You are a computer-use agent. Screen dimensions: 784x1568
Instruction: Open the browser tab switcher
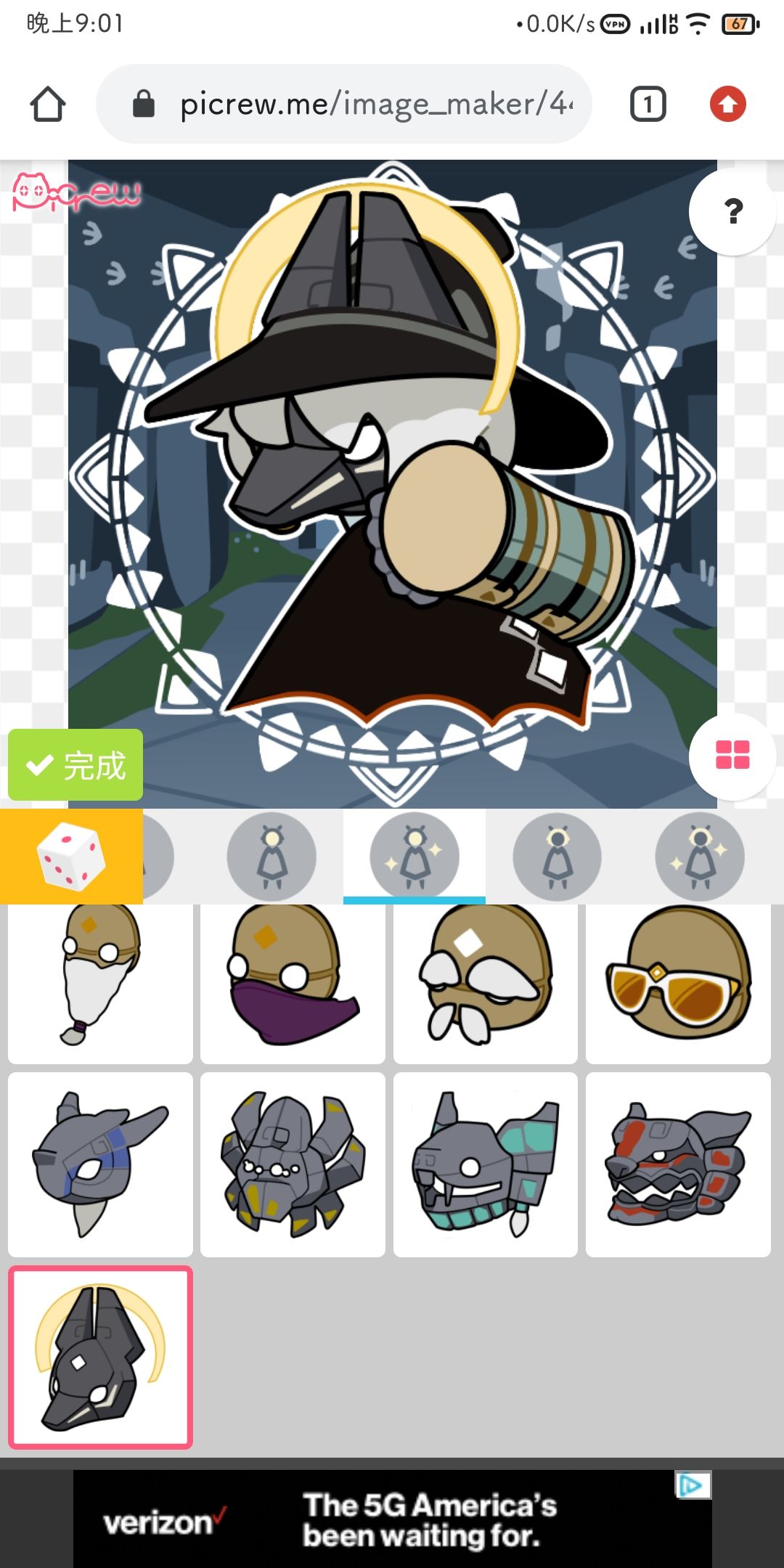[648, 103]
